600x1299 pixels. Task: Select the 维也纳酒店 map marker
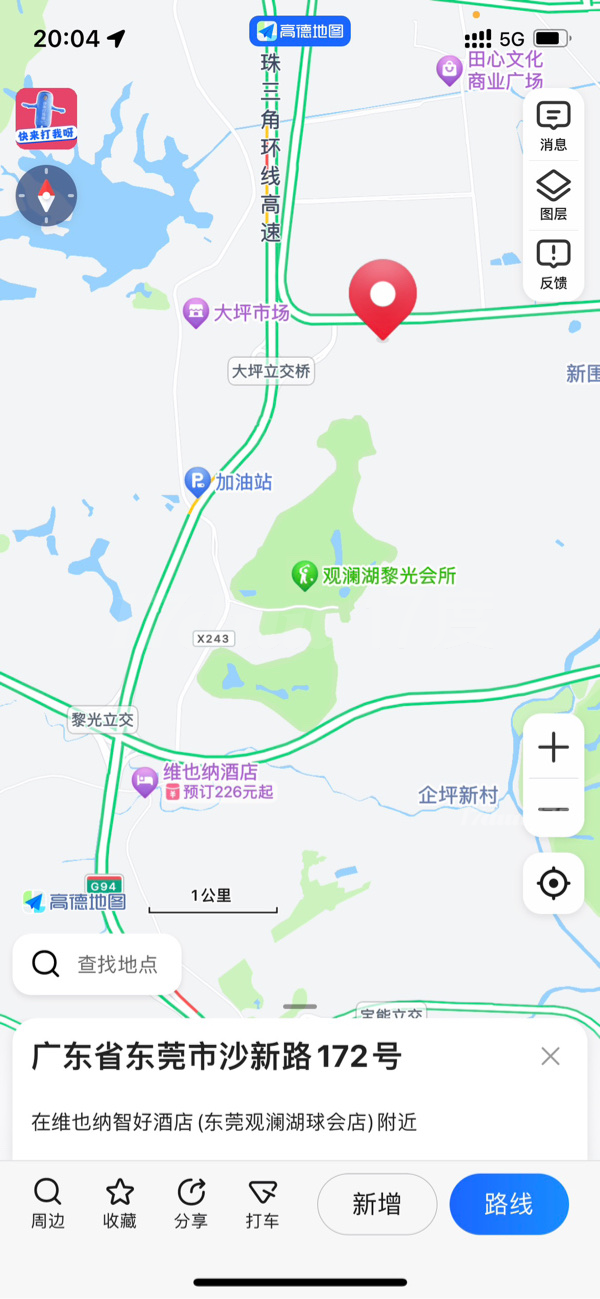click(146, 781)
